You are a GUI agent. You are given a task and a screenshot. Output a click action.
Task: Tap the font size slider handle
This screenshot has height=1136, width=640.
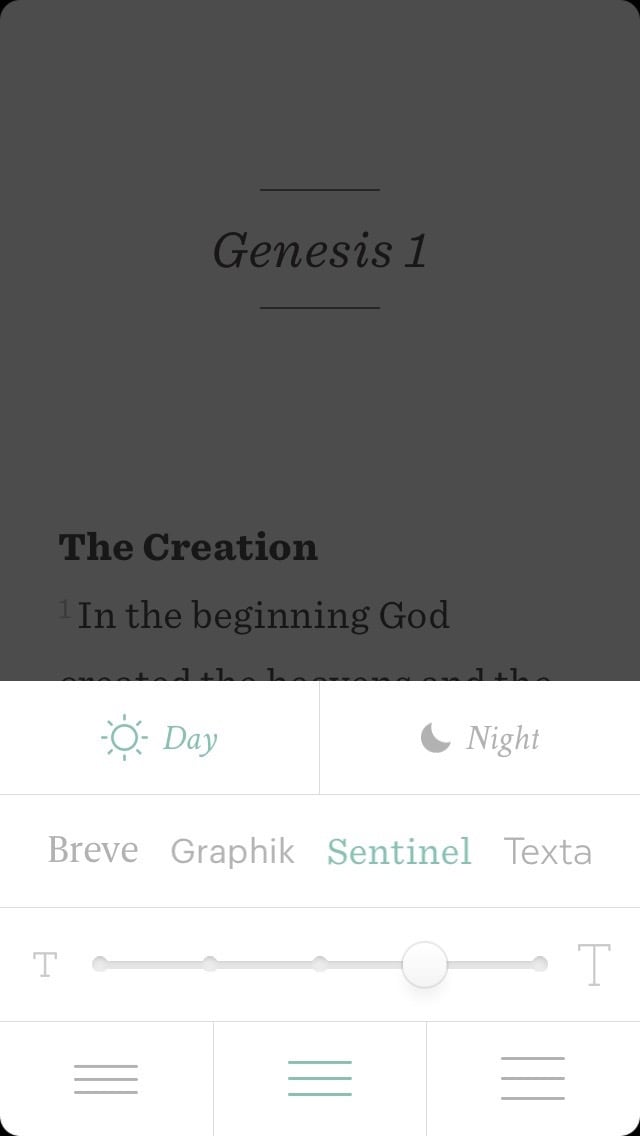pyautogui.click(x=425, y=965)
